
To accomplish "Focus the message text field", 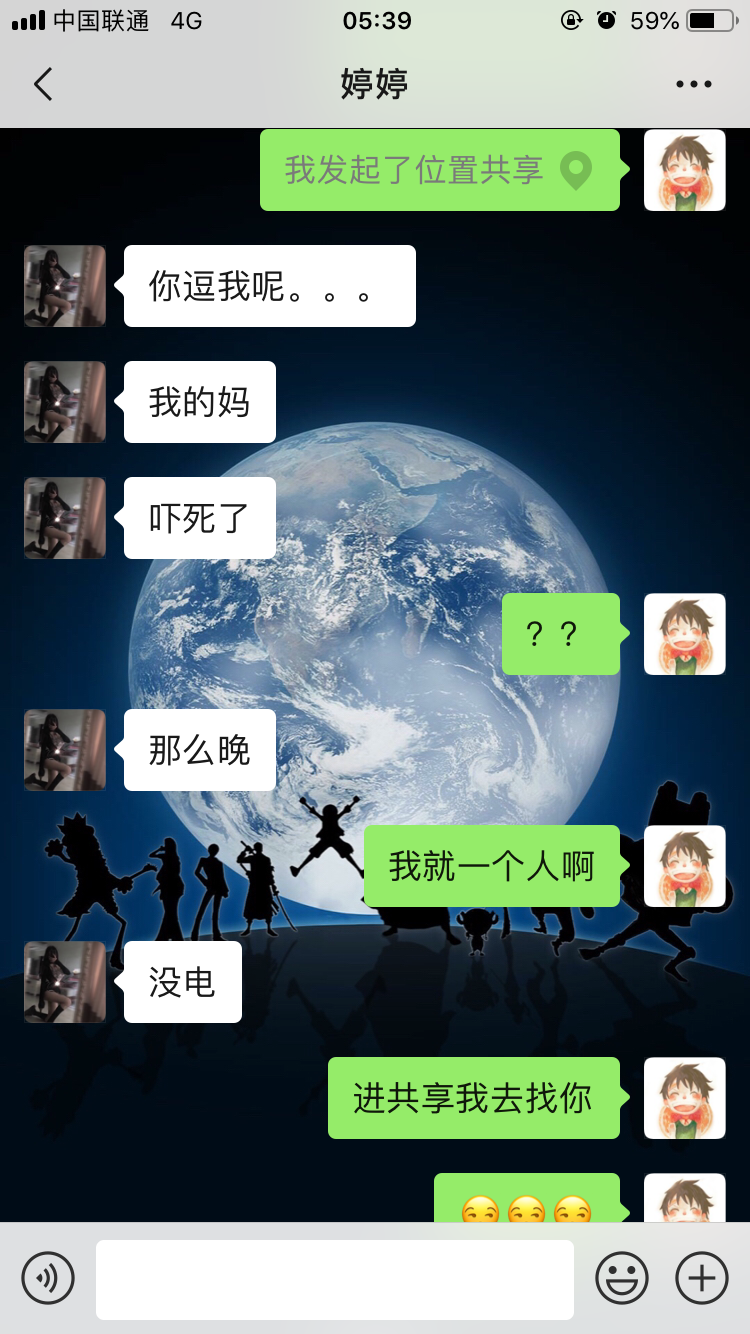I will tap(335, 1279).
